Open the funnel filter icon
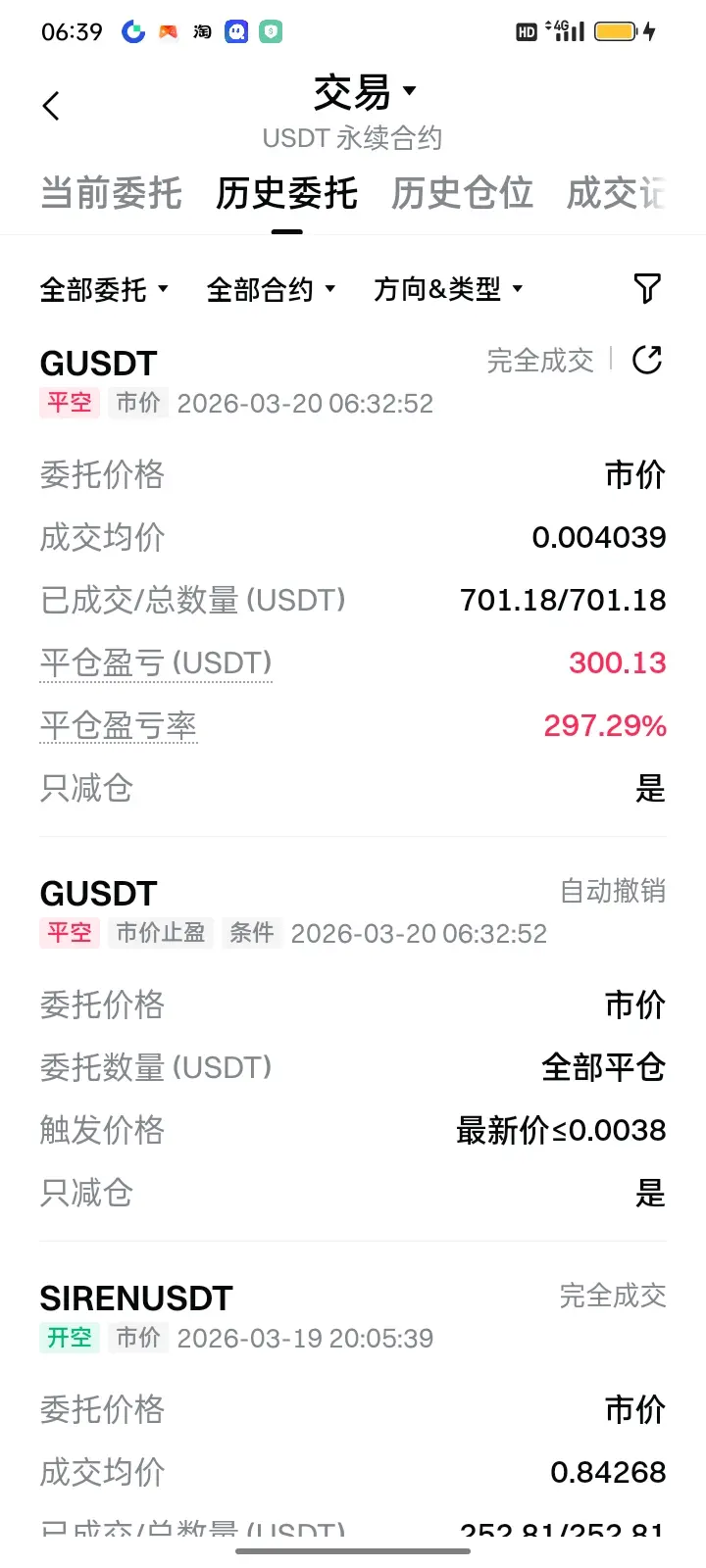This screenshot has width=706, height=1568. (647, 288)
